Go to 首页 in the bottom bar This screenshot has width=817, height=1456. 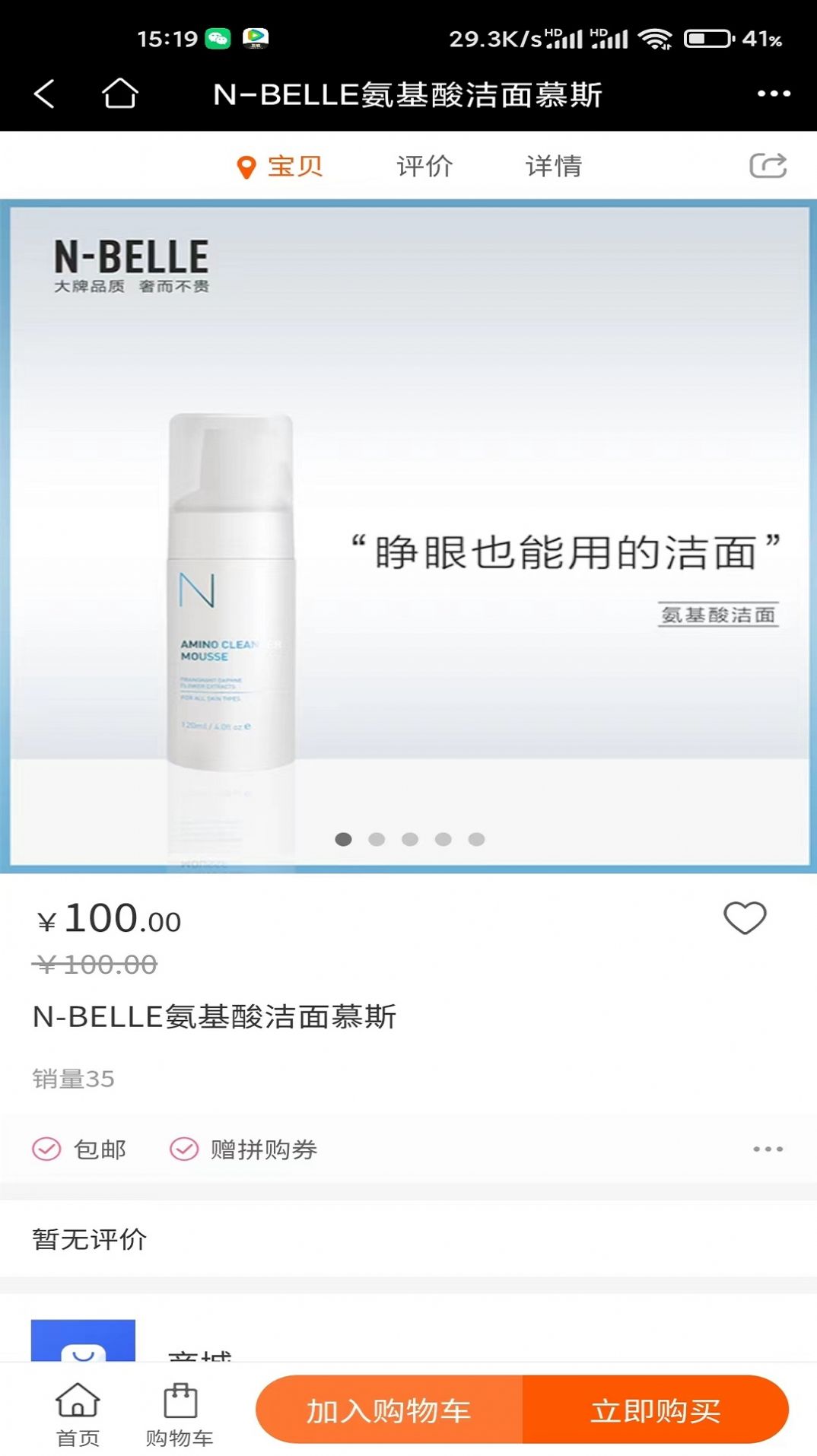point(78,1413)
